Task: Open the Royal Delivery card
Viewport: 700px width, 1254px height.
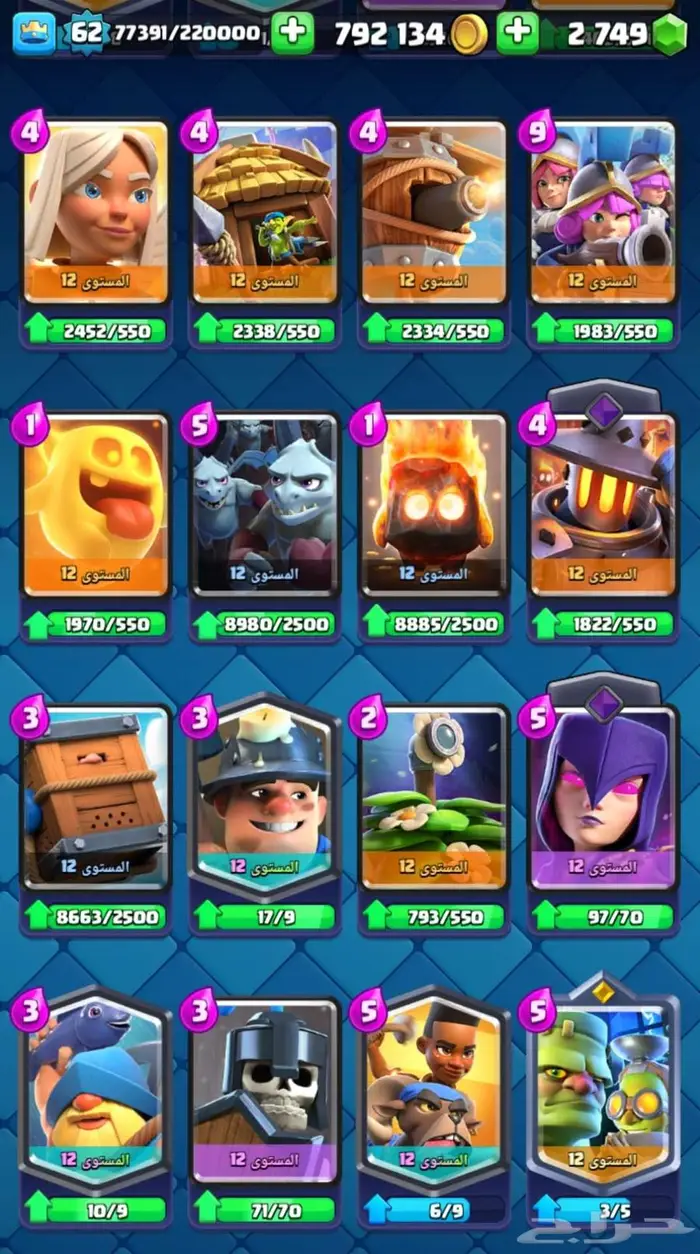Action: 95,797
